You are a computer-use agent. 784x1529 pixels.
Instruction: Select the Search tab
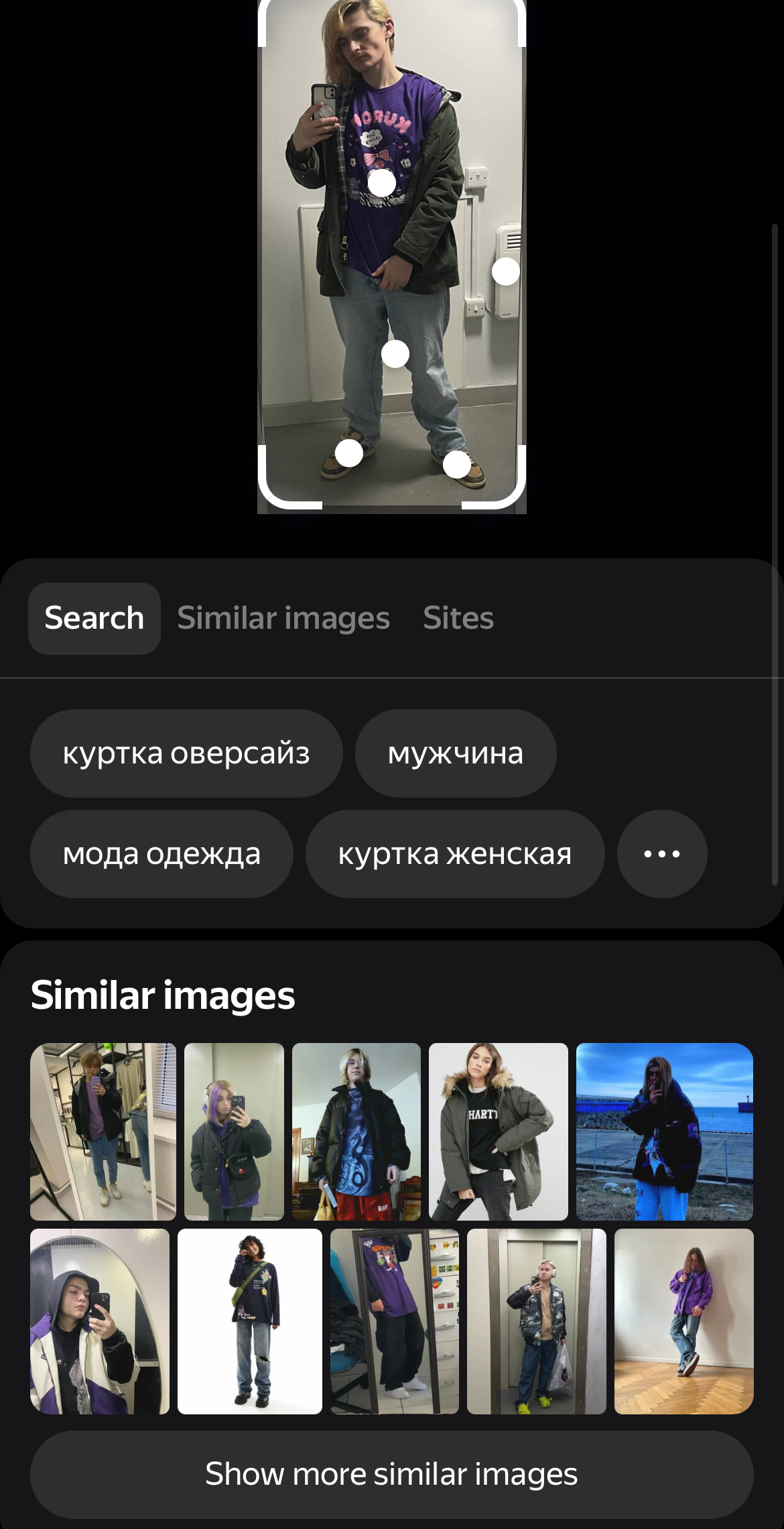tap(94, 618)
